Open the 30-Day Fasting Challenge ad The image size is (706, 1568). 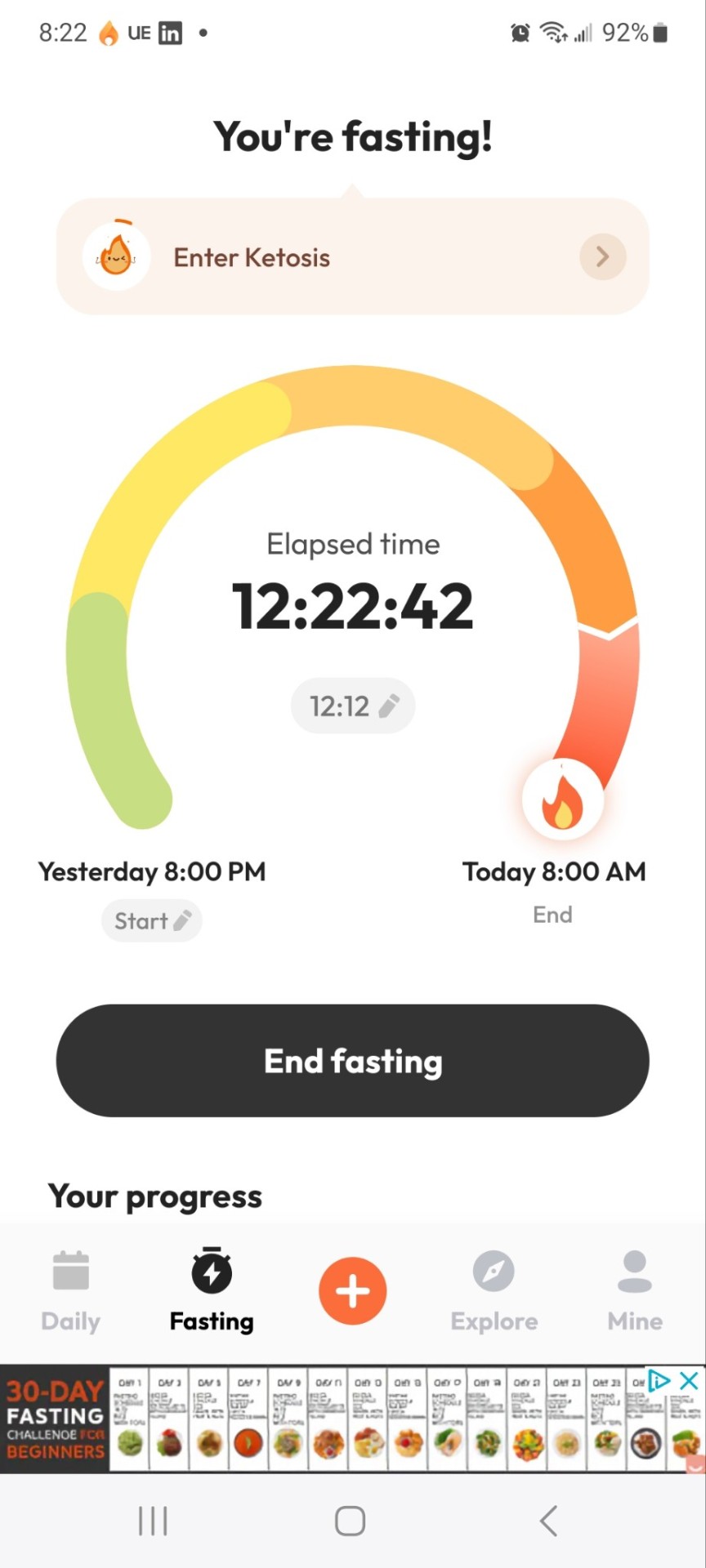pos(327,1419)
